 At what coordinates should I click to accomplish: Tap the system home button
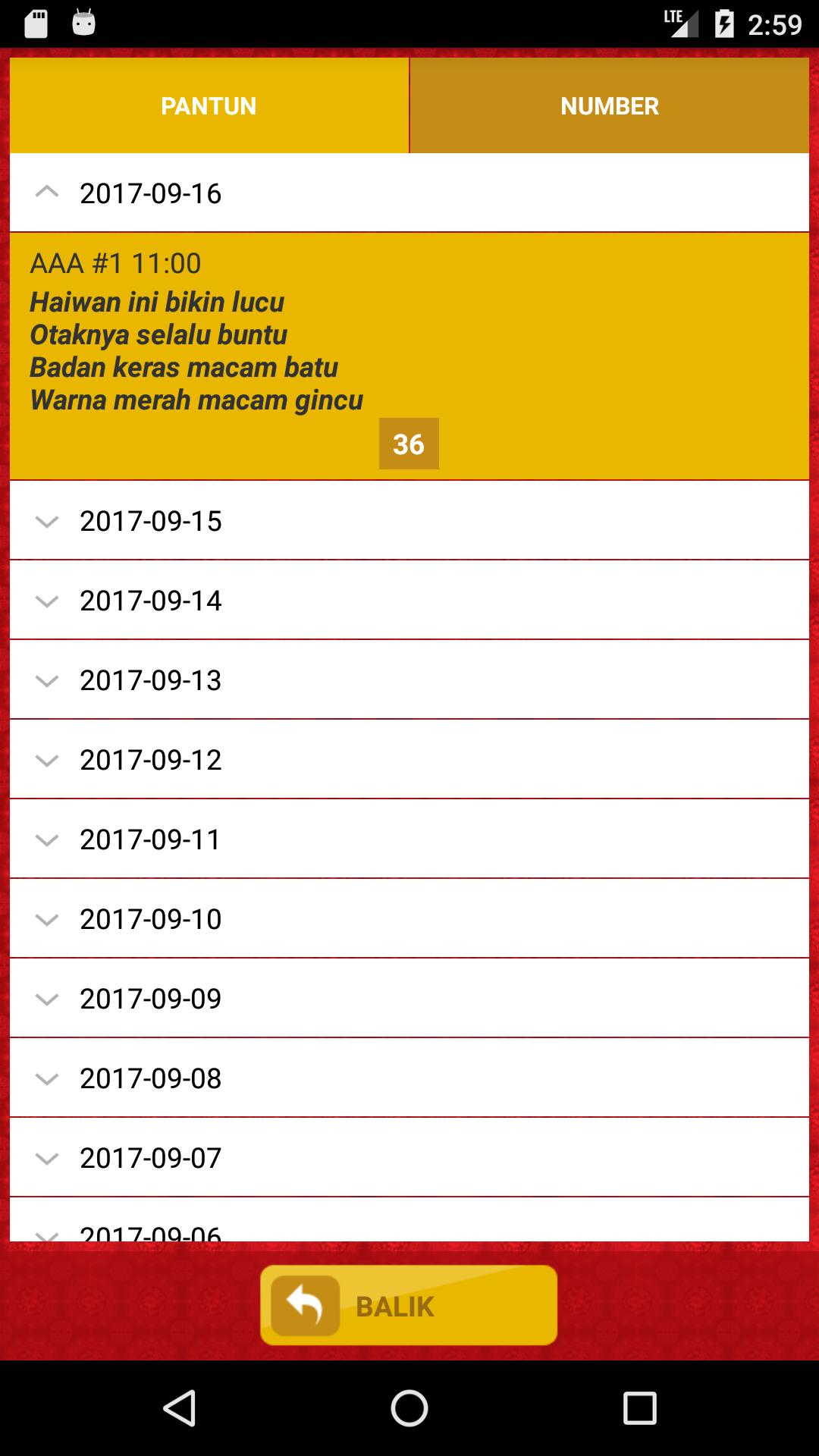409,1409
